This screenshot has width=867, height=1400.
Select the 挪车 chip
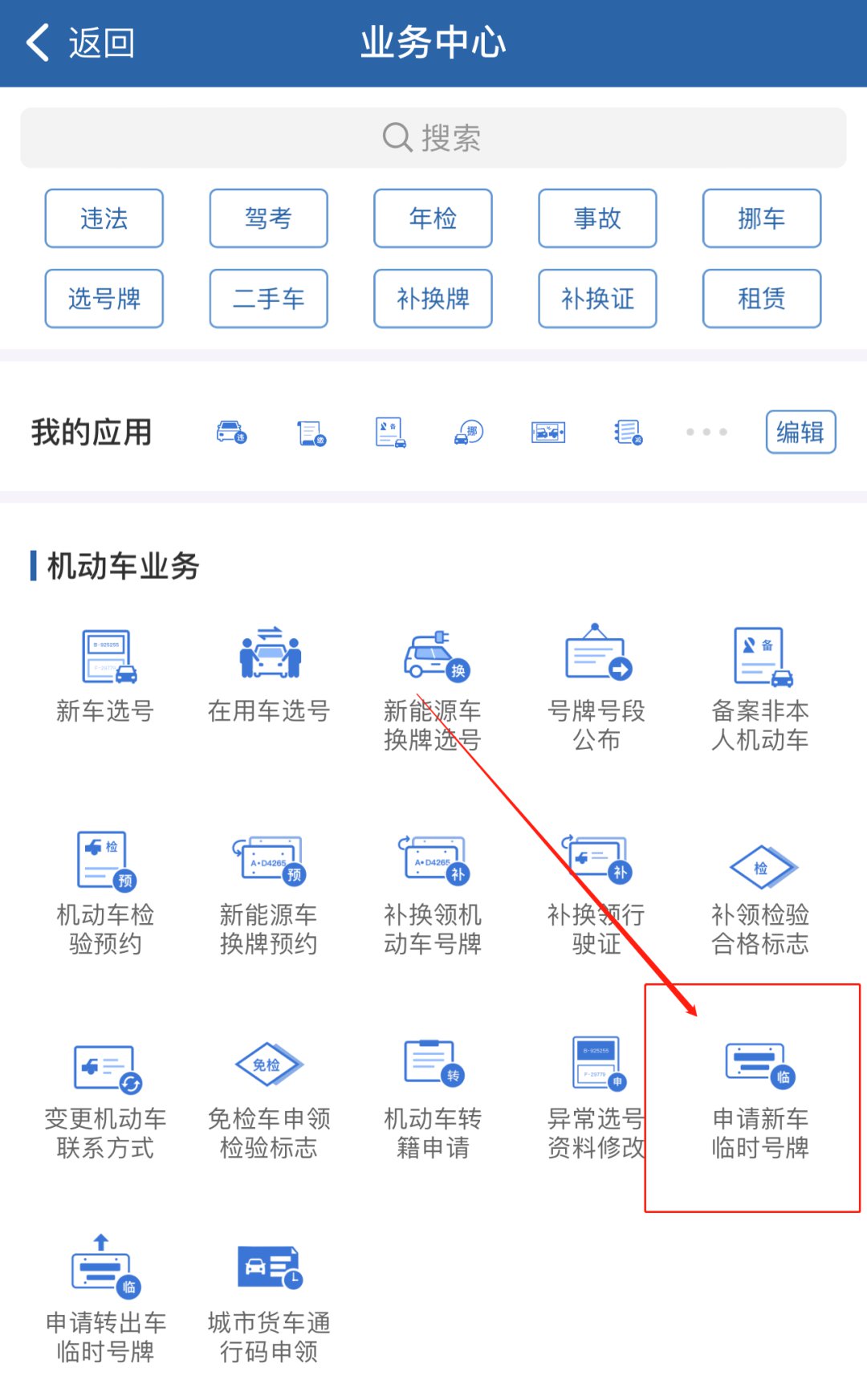click(761, 218)
